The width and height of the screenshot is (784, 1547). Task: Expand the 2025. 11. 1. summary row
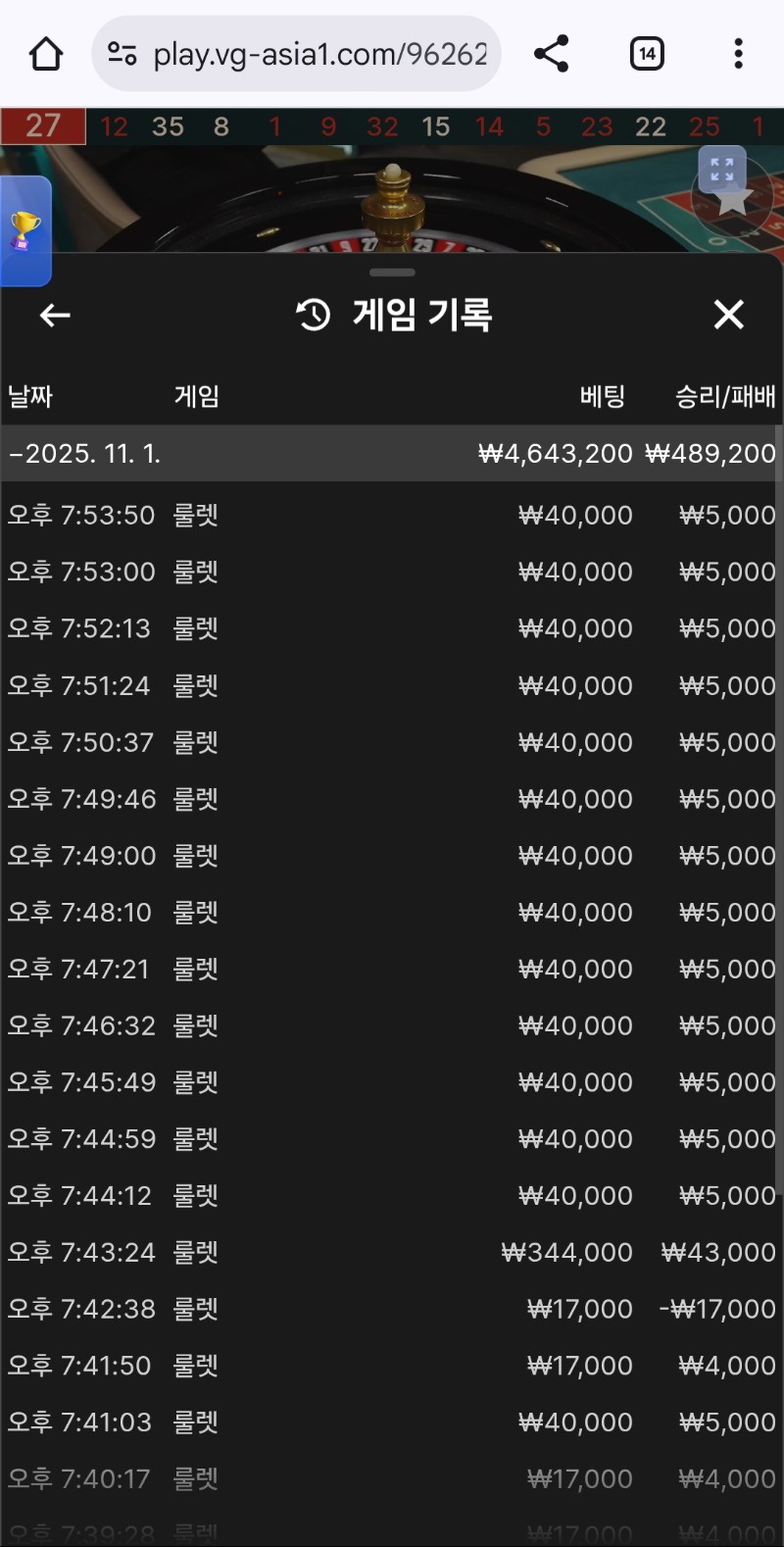click(x=392, y=453)
